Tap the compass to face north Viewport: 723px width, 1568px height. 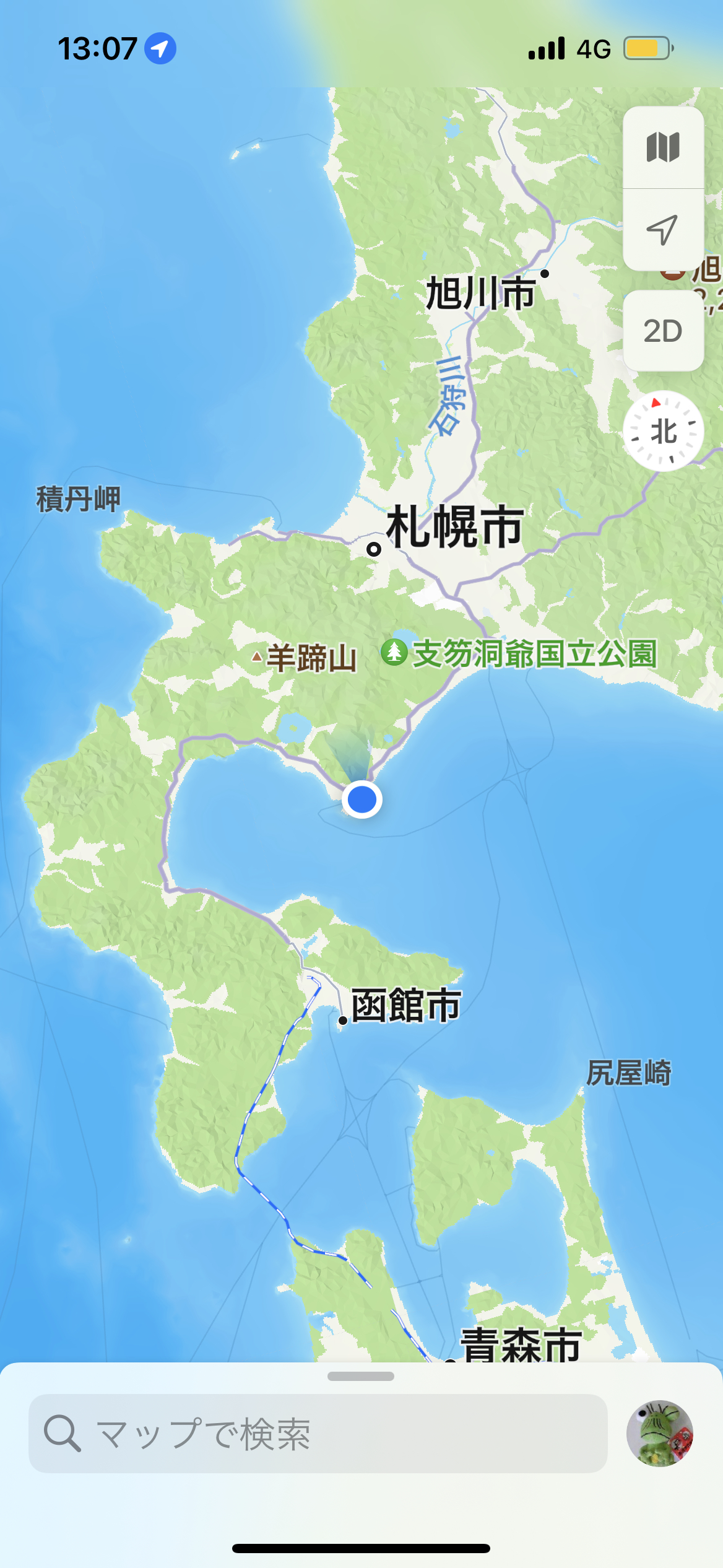[x=663, y=431]
